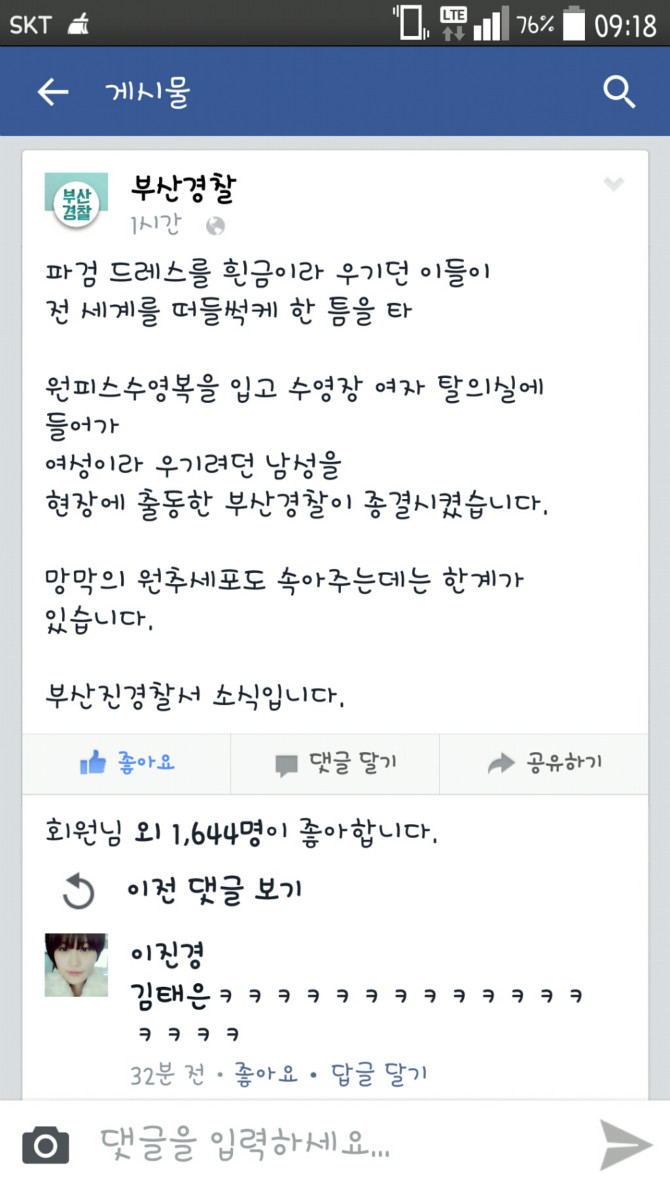View who liked: 1,644명 line

point(241,831)
